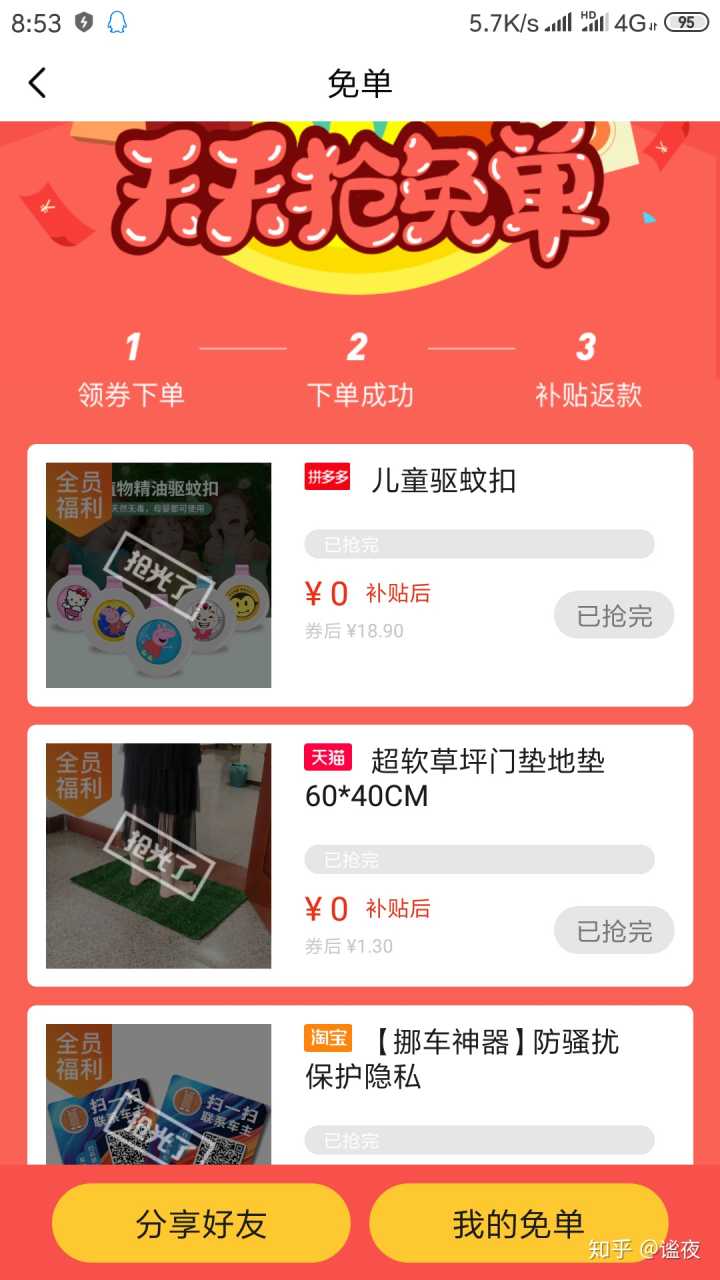Open the 儿童驱蚊扣 product card

(443, 481)
